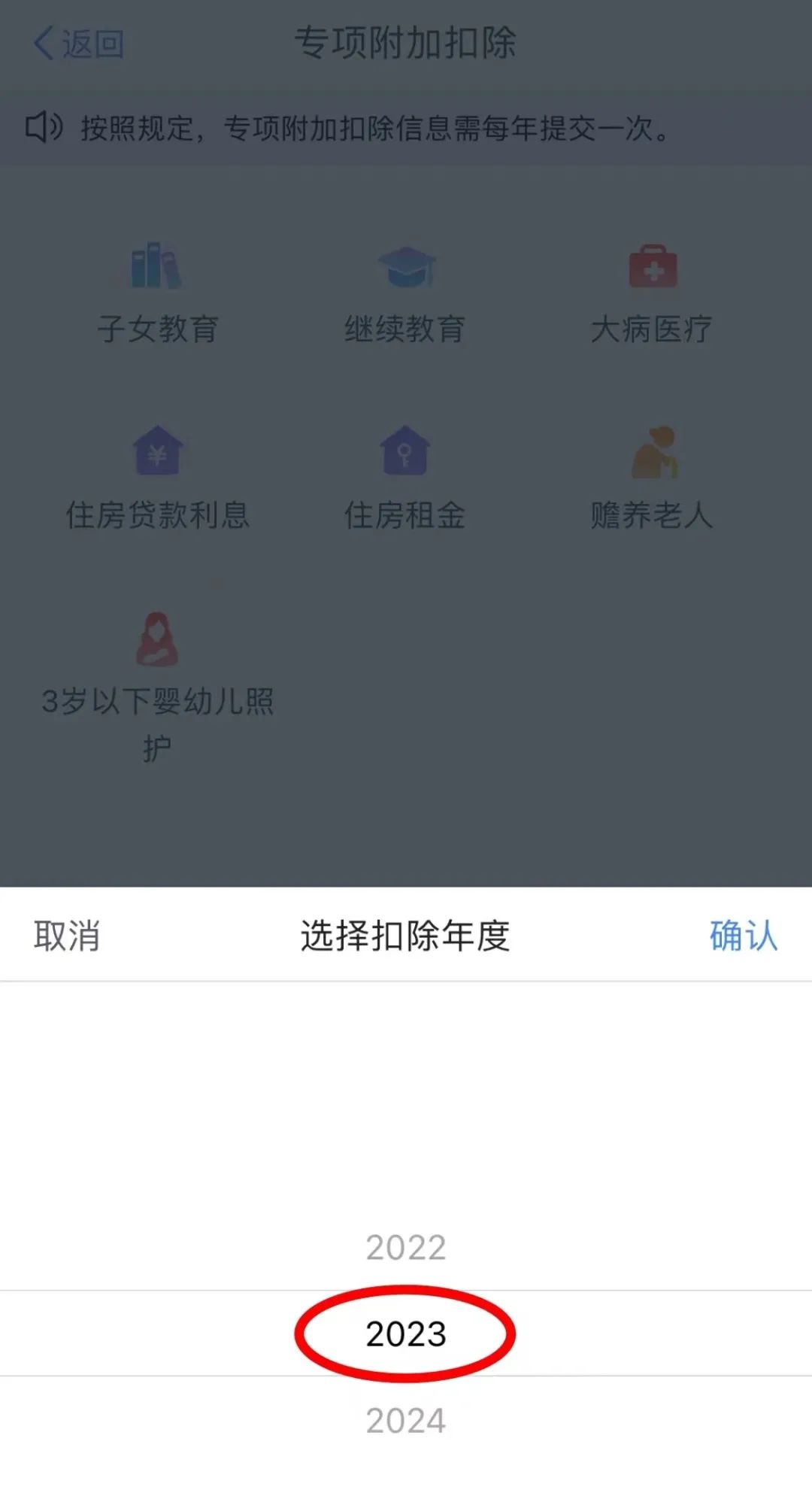Viewport: 812px width, 1496px height.
Task: Choose 2024 as the deduction year
Action: (406, 1420)
